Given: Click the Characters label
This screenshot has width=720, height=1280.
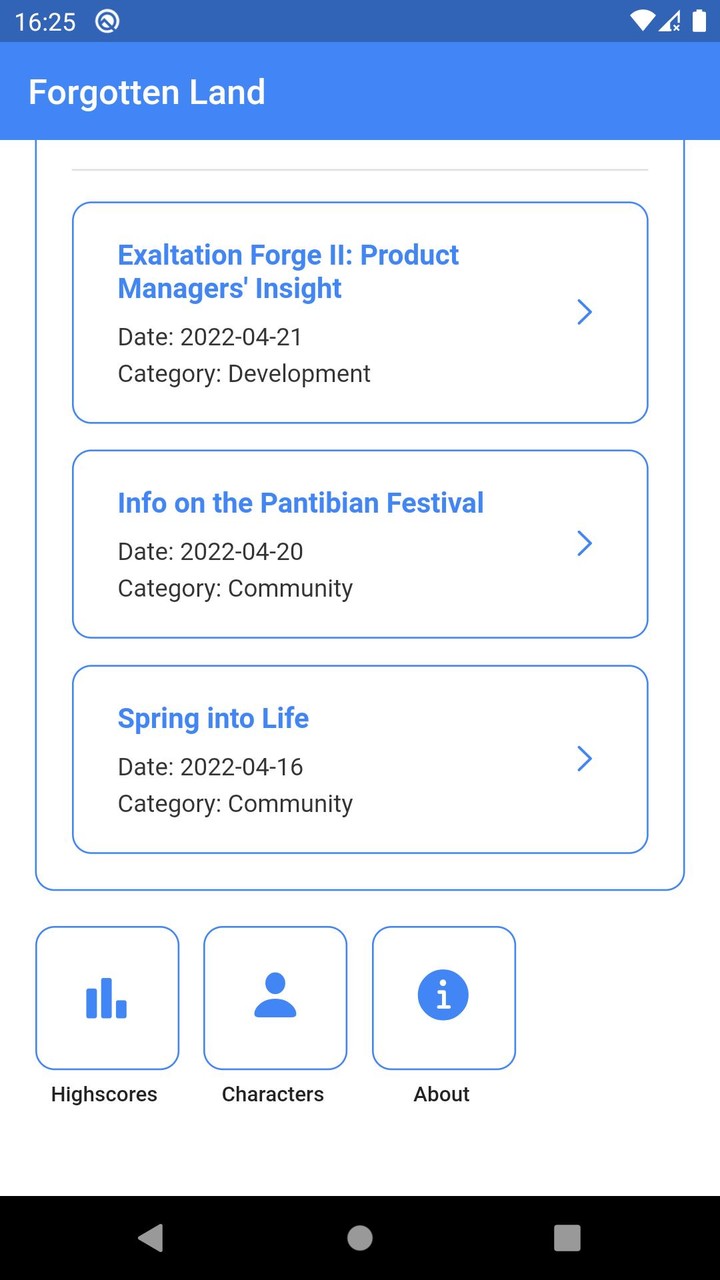Looking at the screenshot, I should pyautogui.click(x=273, y=1094).
